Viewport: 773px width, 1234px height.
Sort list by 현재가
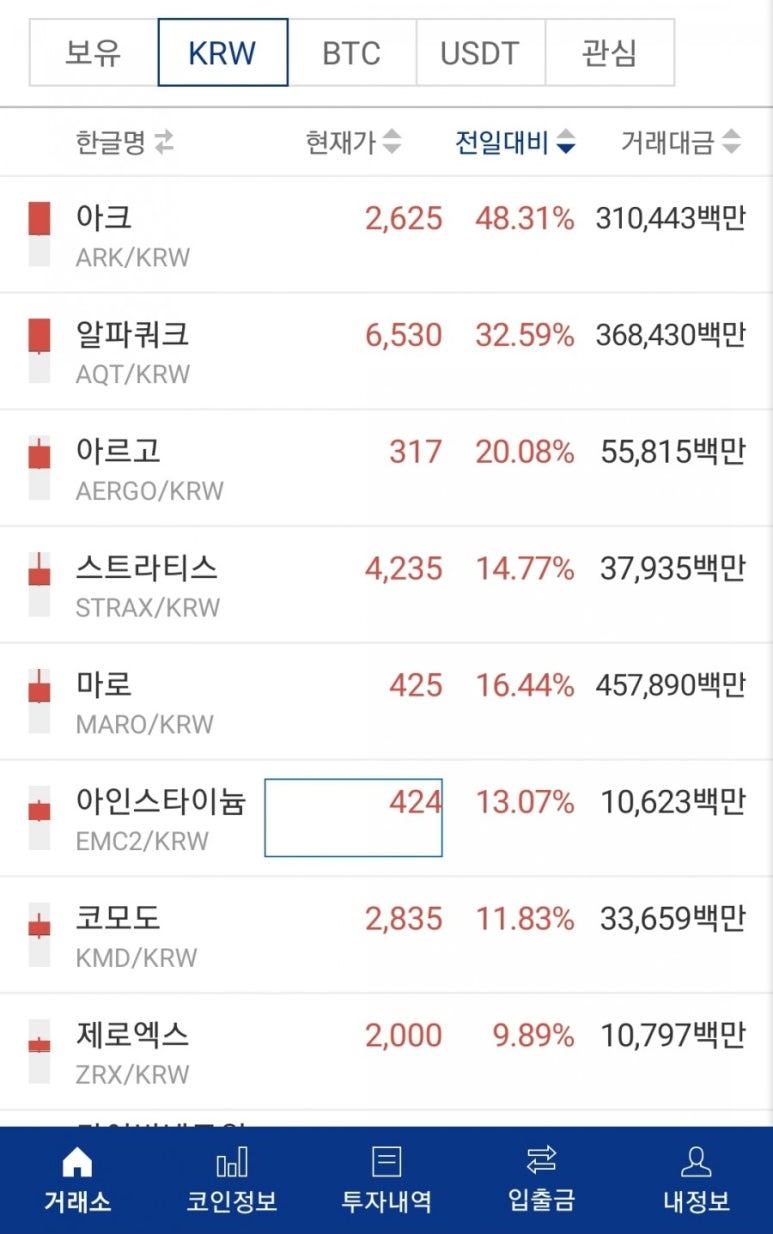[353, 143]
